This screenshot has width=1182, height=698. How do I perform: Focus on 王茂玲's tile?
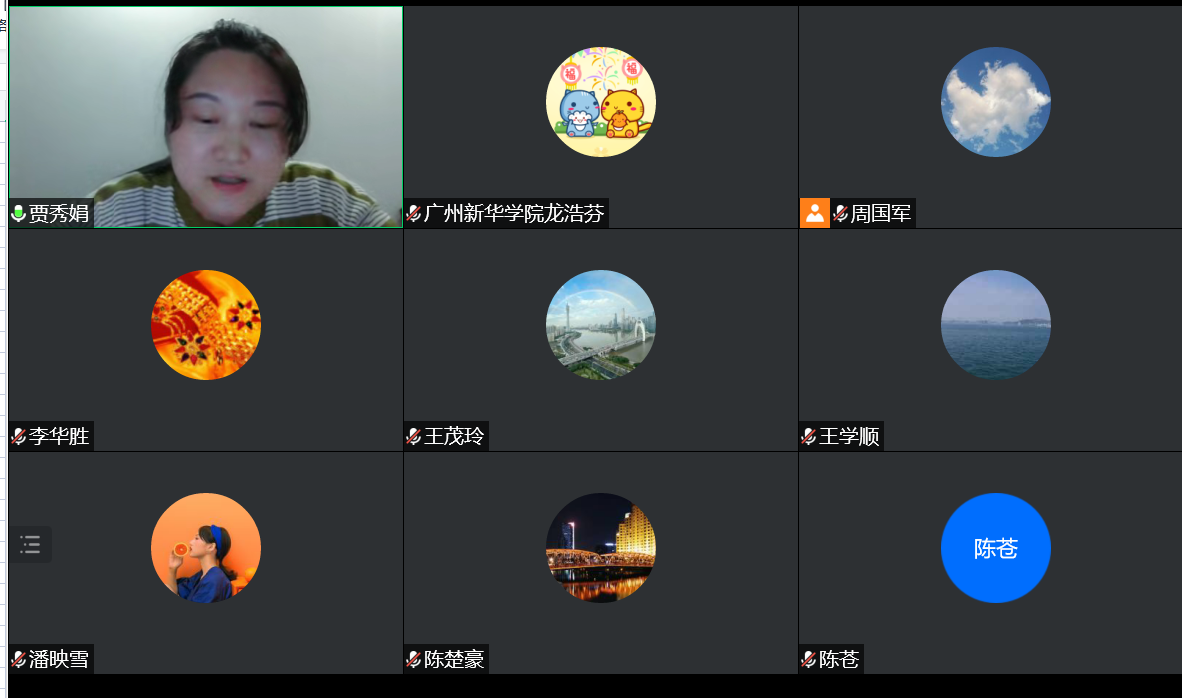click(600, 340)
